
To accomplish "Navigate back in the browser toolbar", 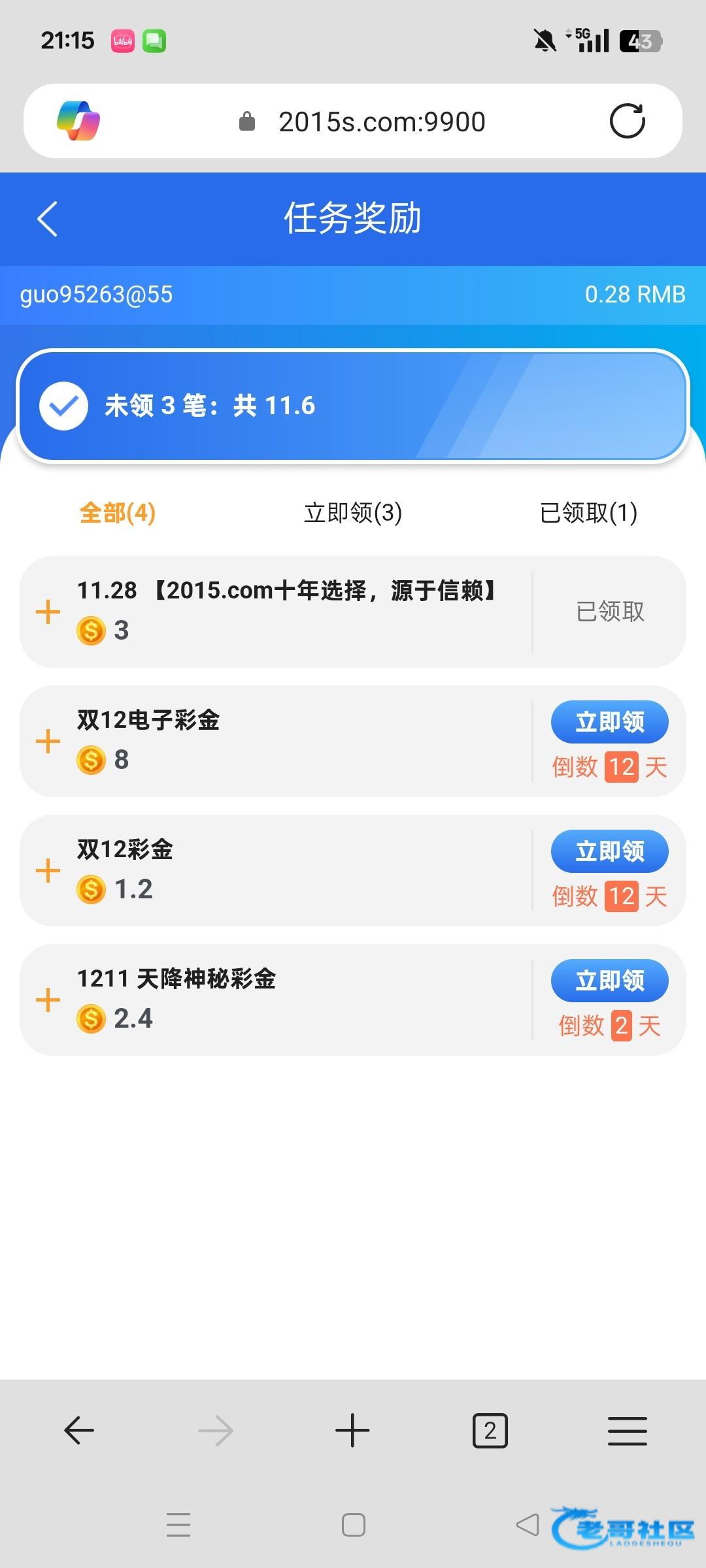I will 79,1431.
